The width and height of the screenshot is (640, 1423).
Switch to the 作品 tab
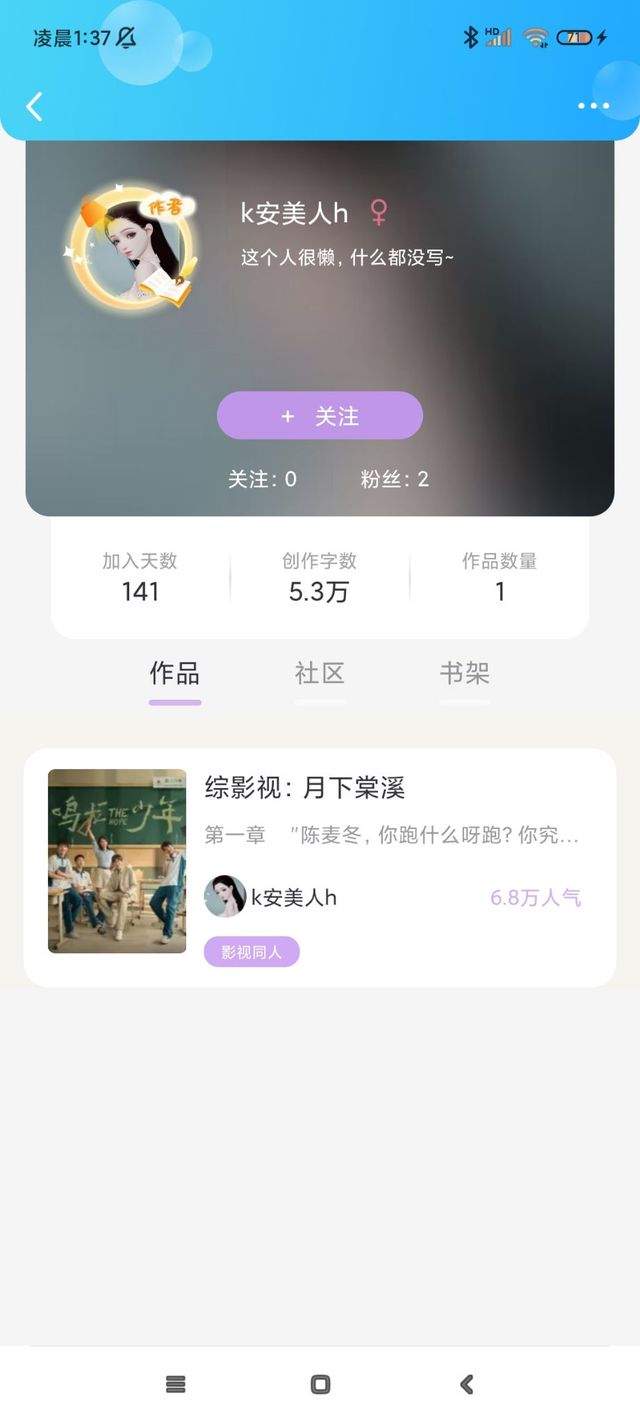[x=175, y=674]
